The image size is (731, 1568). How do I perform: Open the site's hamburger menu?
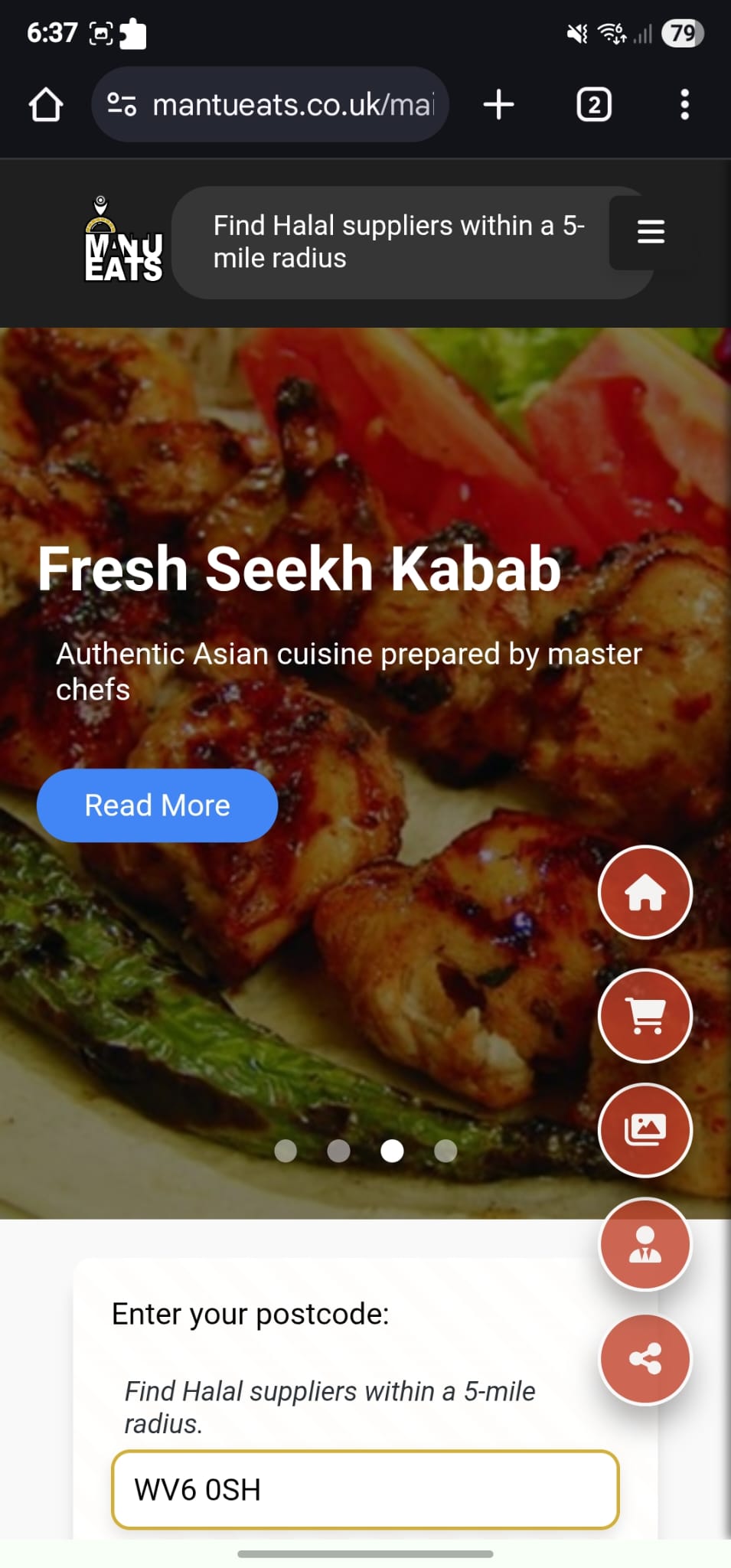[x=651, y=232]
